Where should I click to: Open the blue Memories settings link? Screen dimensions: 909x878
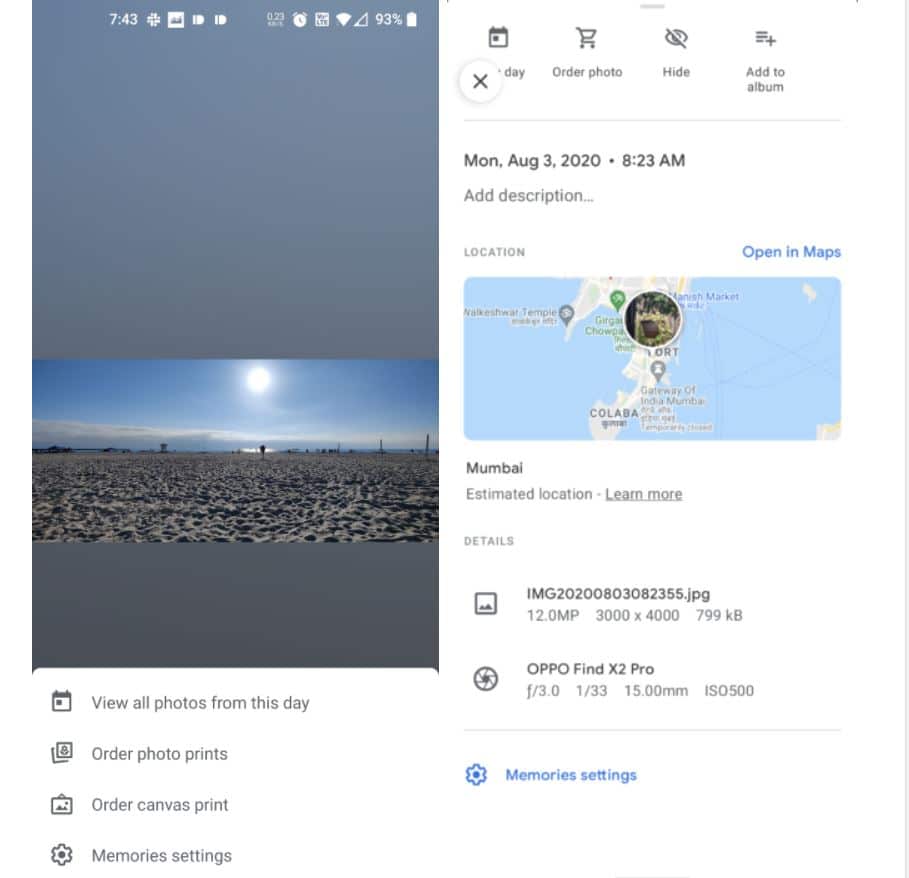click(x=570, y=775)
